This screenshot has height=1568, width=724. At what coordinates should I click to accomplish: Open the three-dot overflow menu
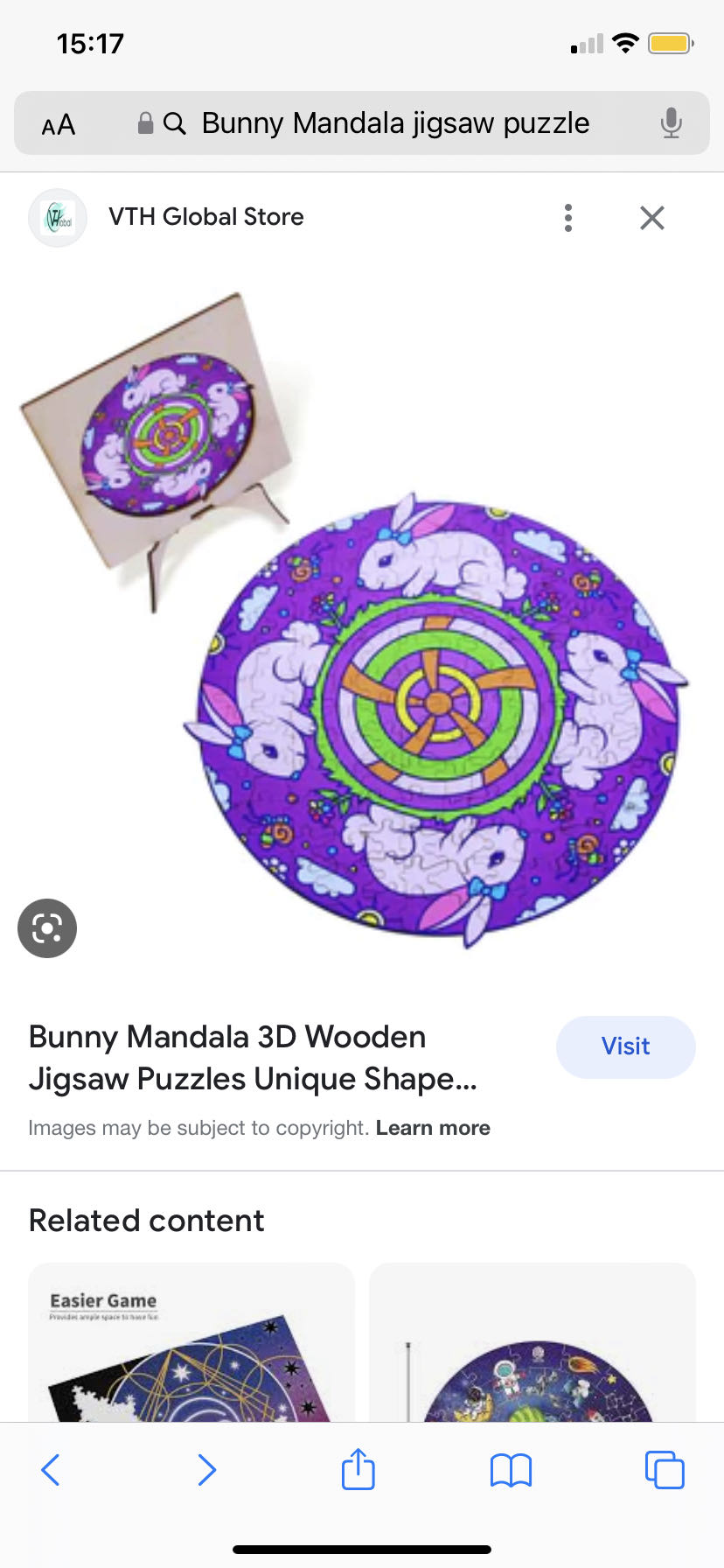point(568,218)
